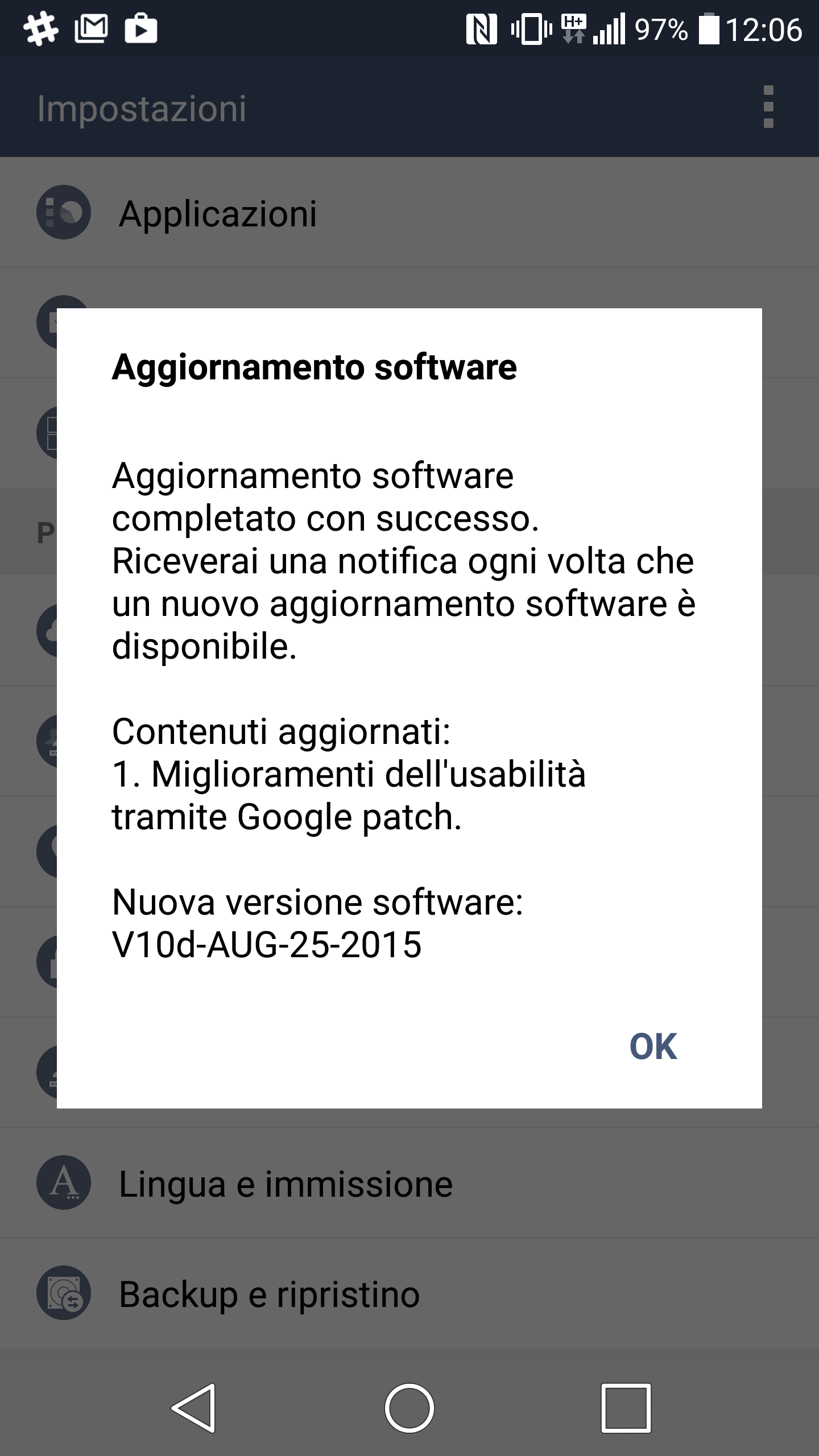This screenshot has height=1456, width=819.
Task: Open the recent apps view
Action: point(626,1408)
